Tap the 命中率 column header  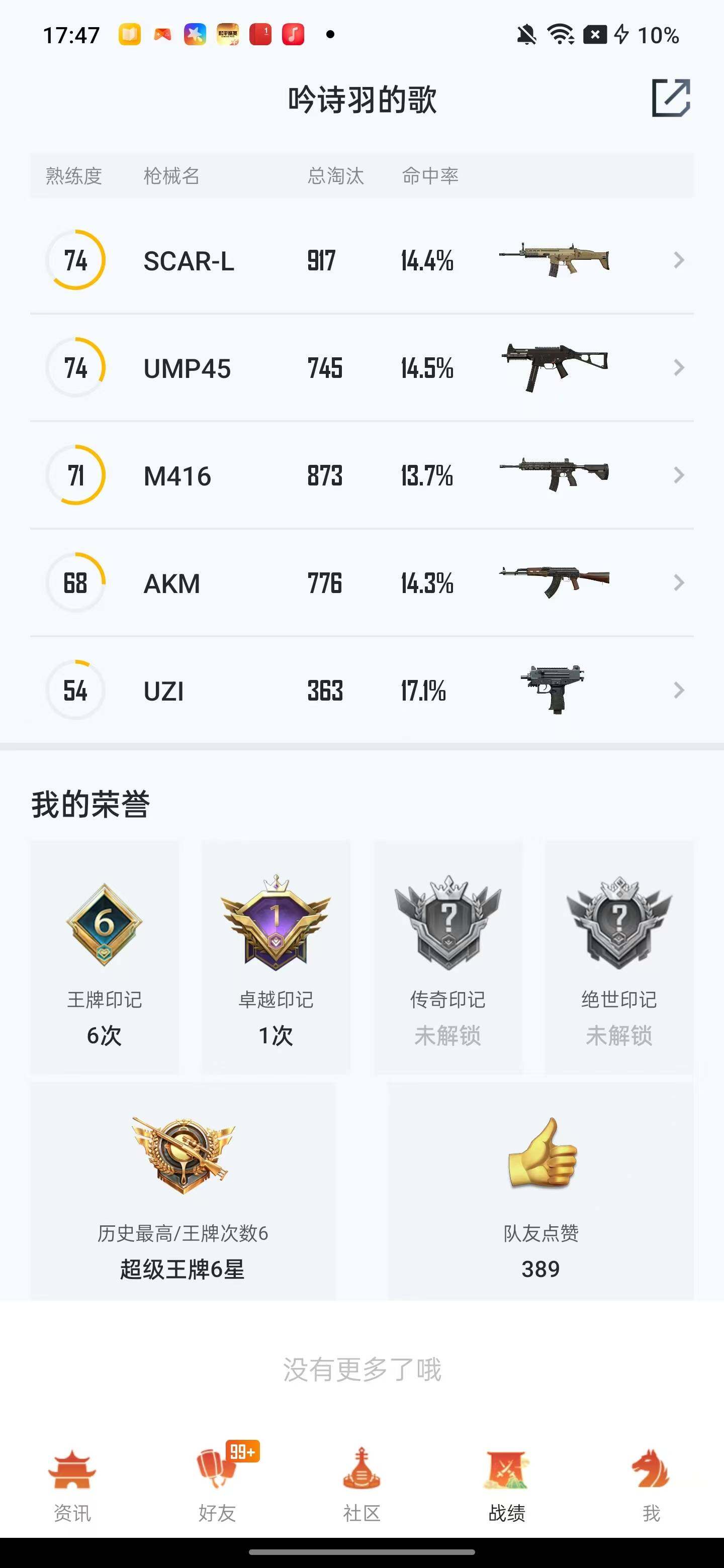(429, 176)
